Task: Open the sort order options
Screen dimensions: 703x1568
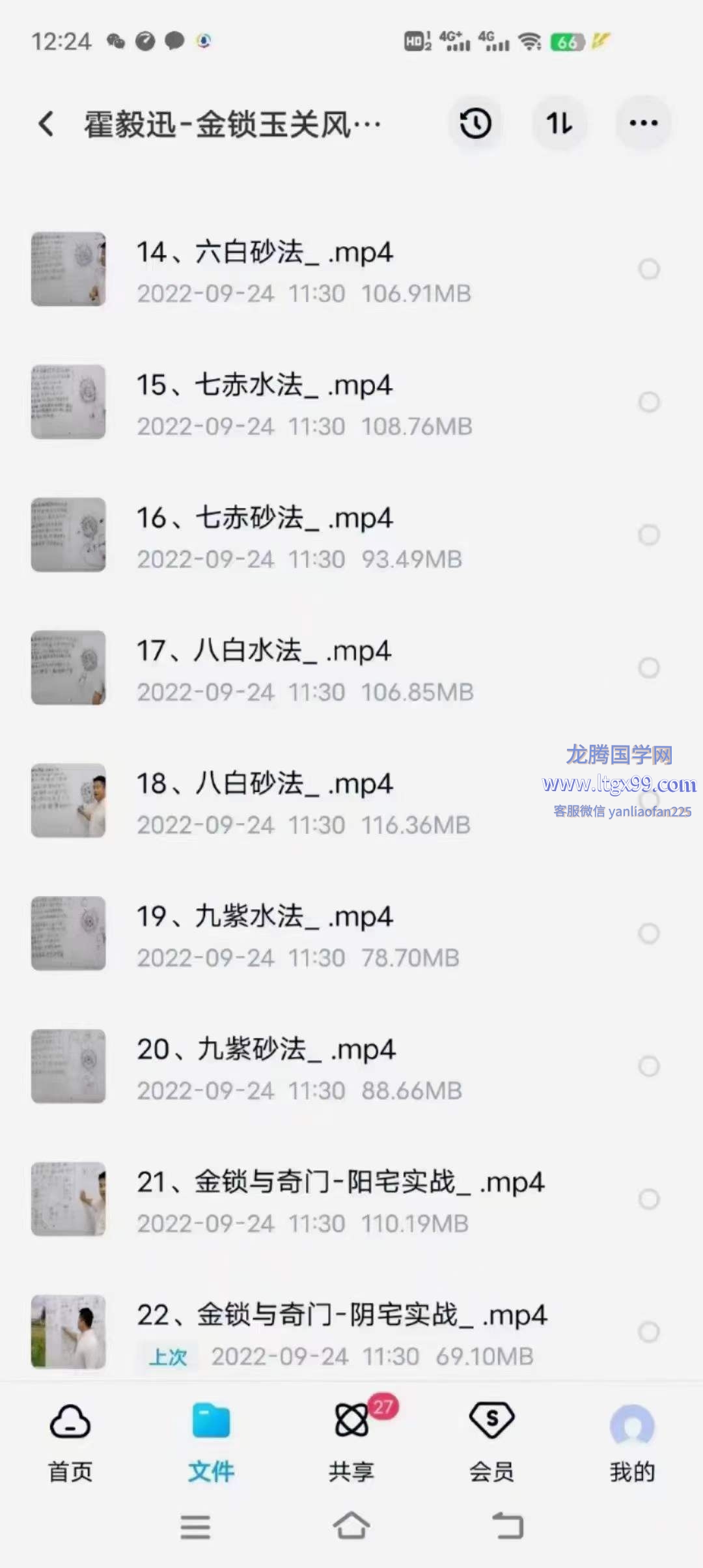Action: pos(559,124)
